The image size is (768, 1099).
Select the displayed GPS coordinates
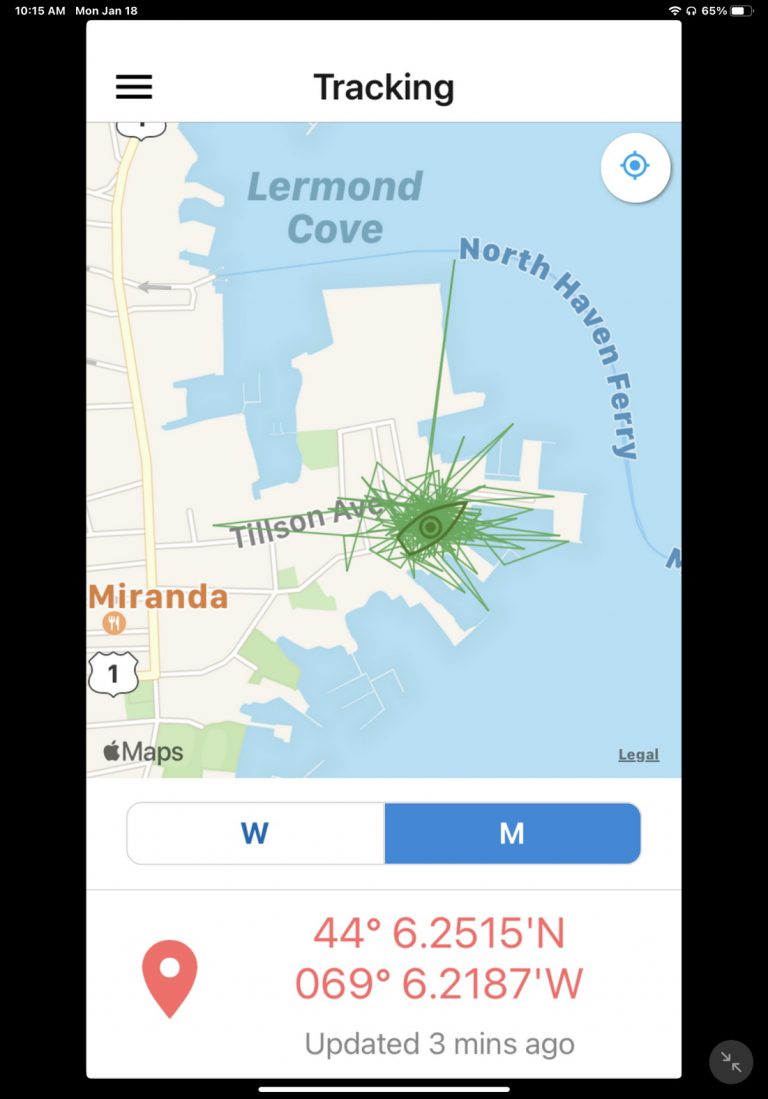point(440,957)
